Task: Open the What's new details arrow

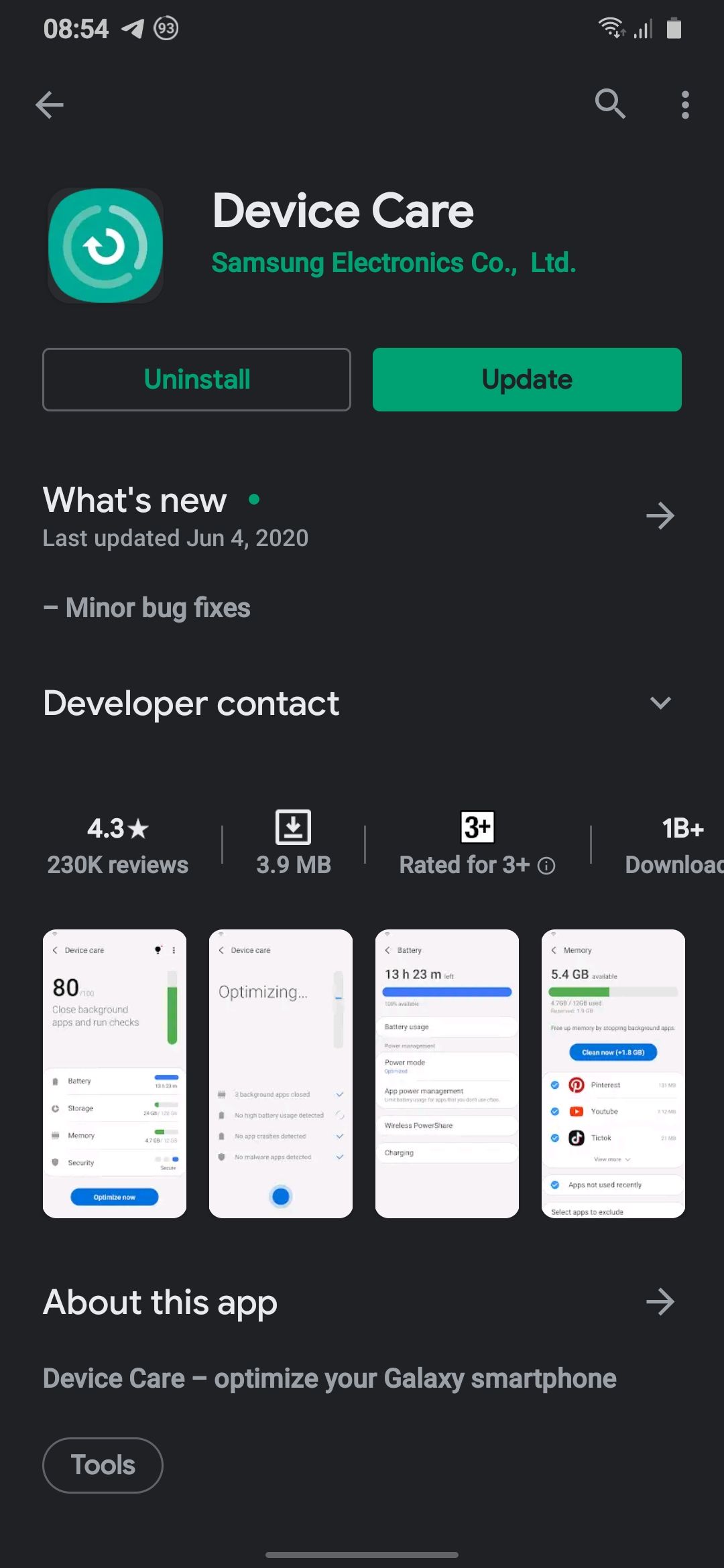Action: [660, 516]
